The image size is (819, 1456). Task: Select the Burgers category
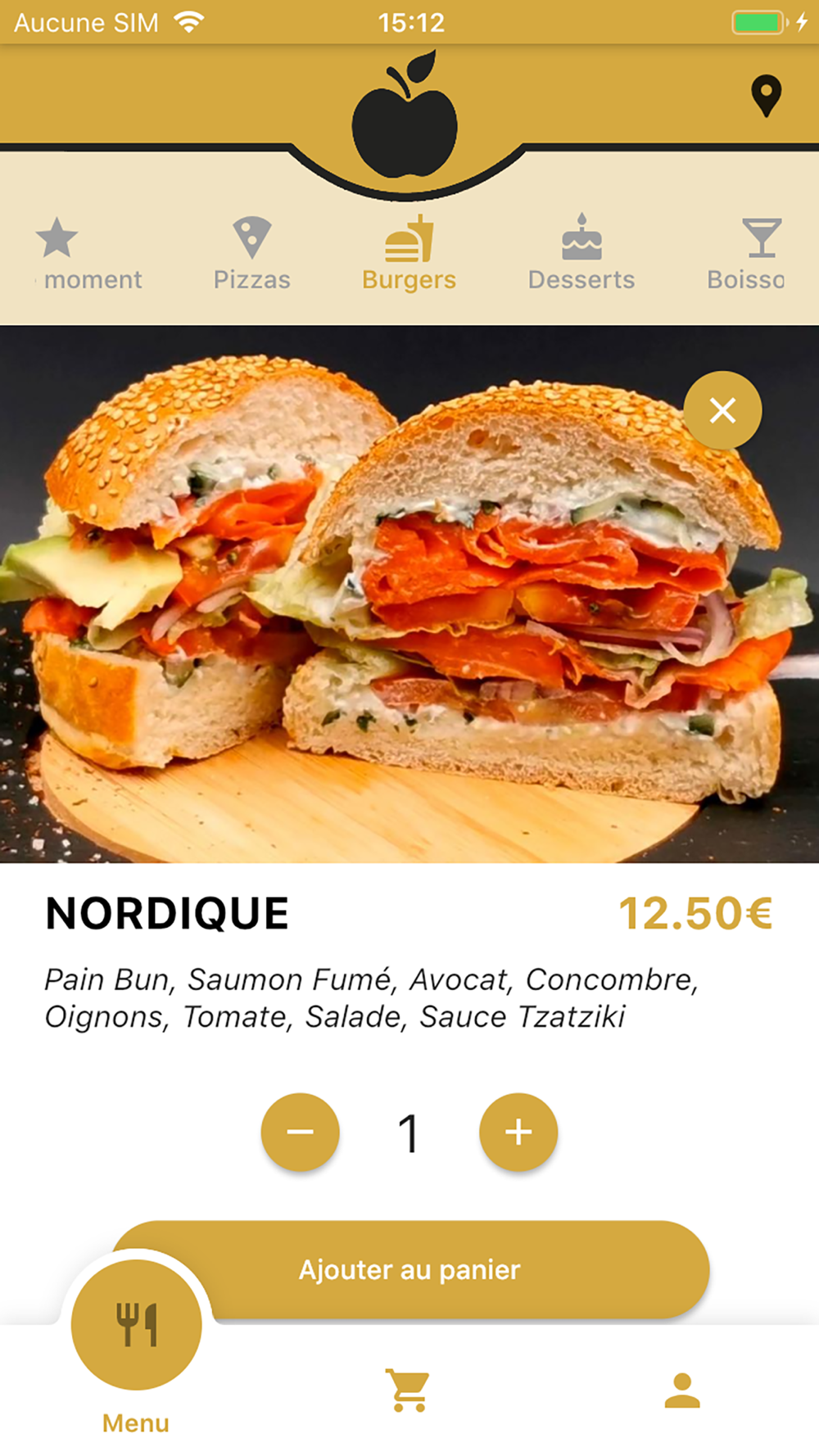(409, 254)
